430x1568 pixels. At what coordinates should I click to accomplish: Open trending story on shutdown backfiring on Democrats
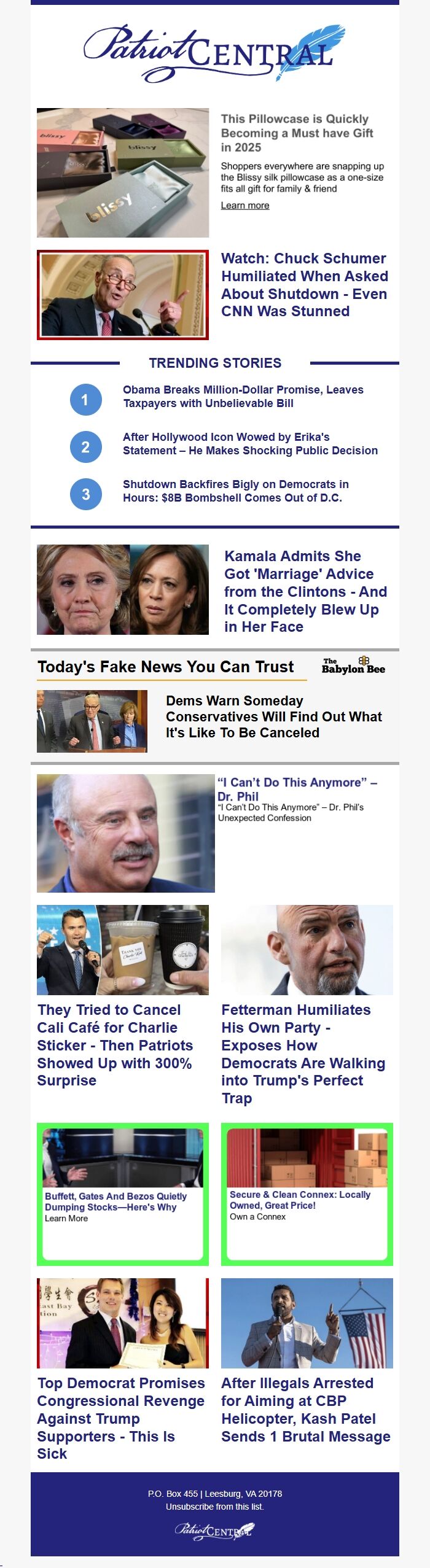[x=235, y=491]
